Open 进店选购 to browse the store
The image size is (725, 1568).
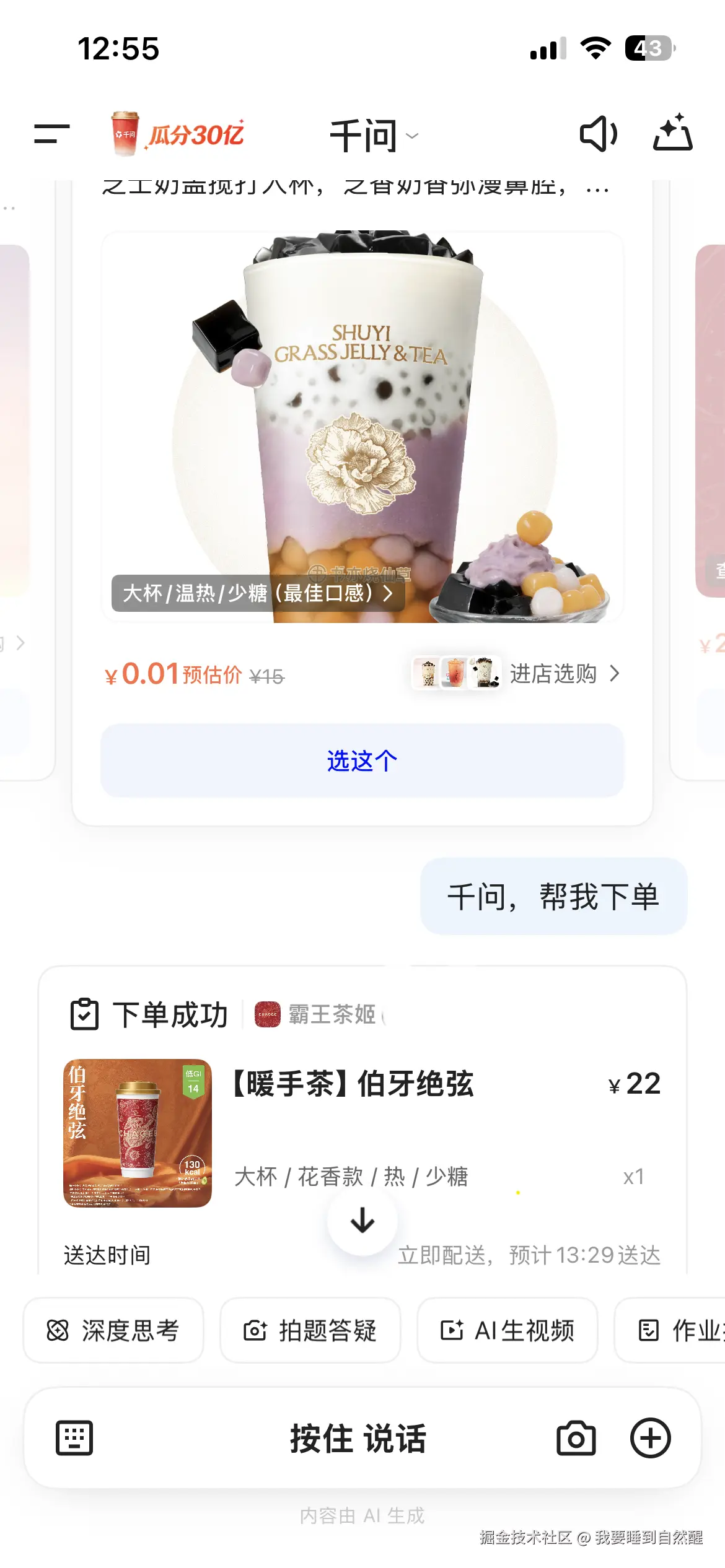[555, 673]
